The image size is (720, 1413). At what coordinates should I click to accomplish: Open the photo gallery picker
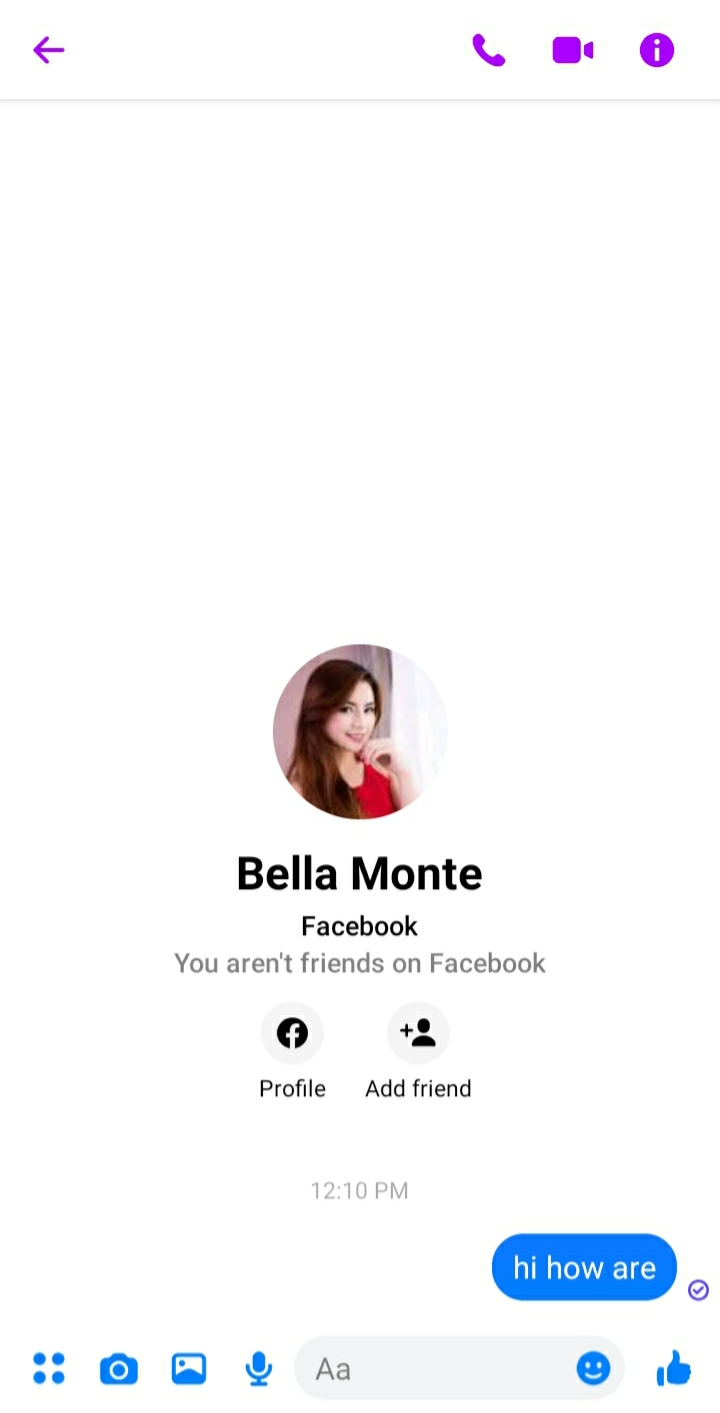[x=189, y=1368]
